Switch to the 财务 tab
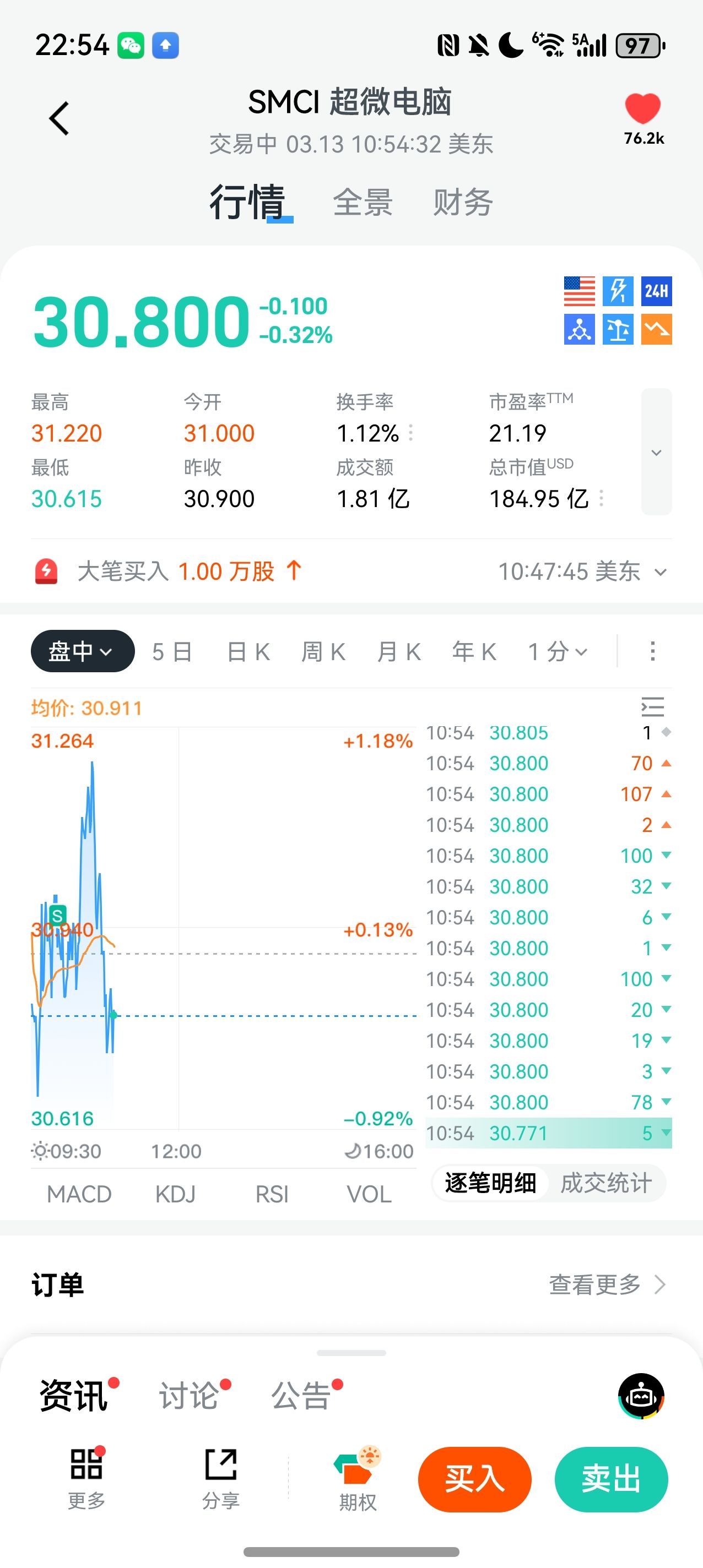Image resolution: width=703 pixels, height=1568 pixels. (x=463, y=202)
